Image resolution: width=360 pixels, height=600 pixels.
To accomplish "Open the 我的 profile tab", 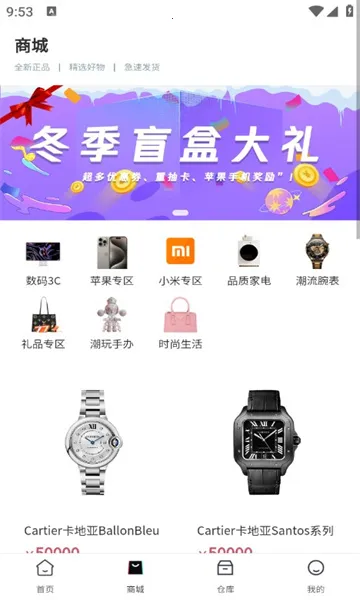I will click(x=316, y=576).
